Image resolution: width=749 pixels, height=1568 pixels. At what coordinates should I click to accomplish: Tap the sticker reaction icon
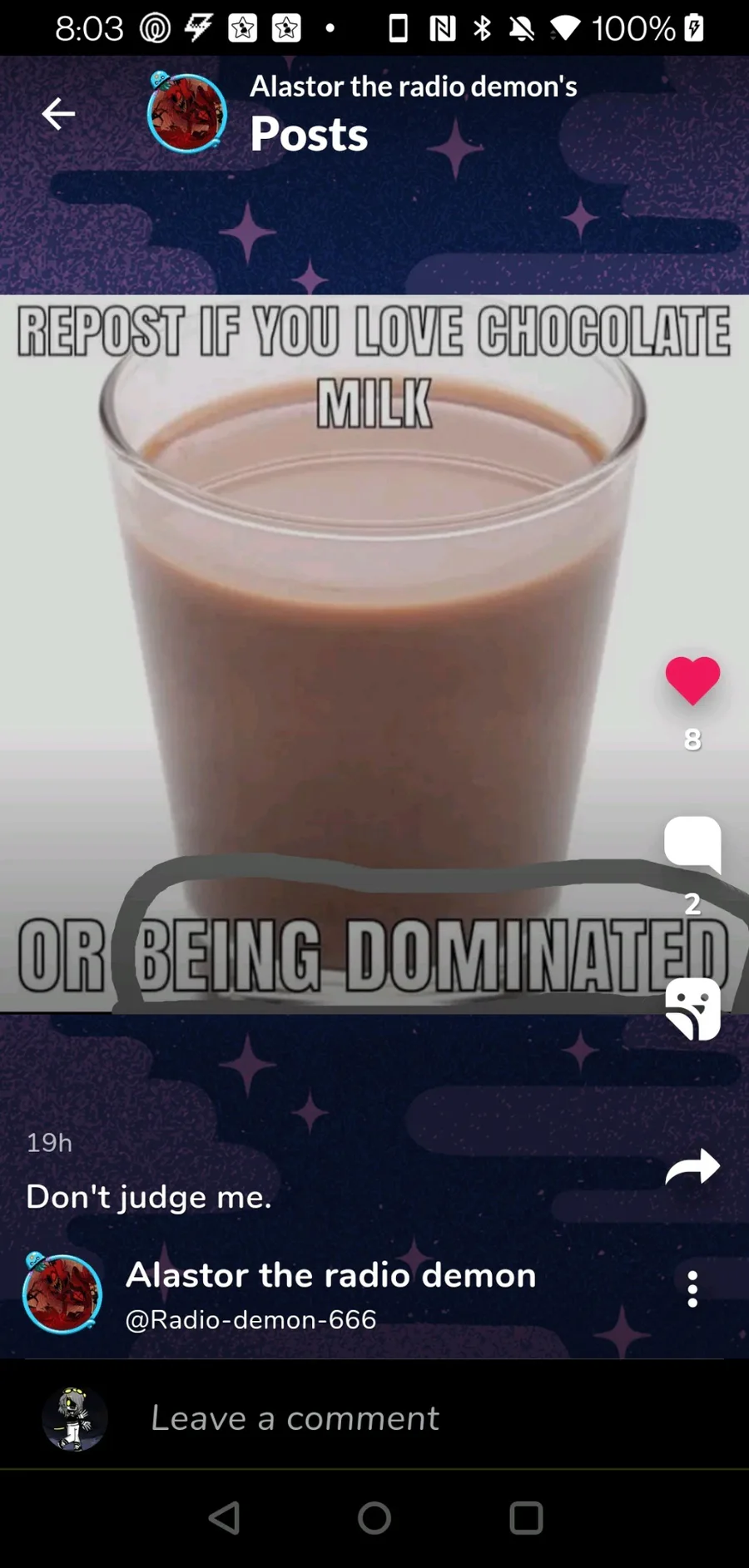[692, 1008]
